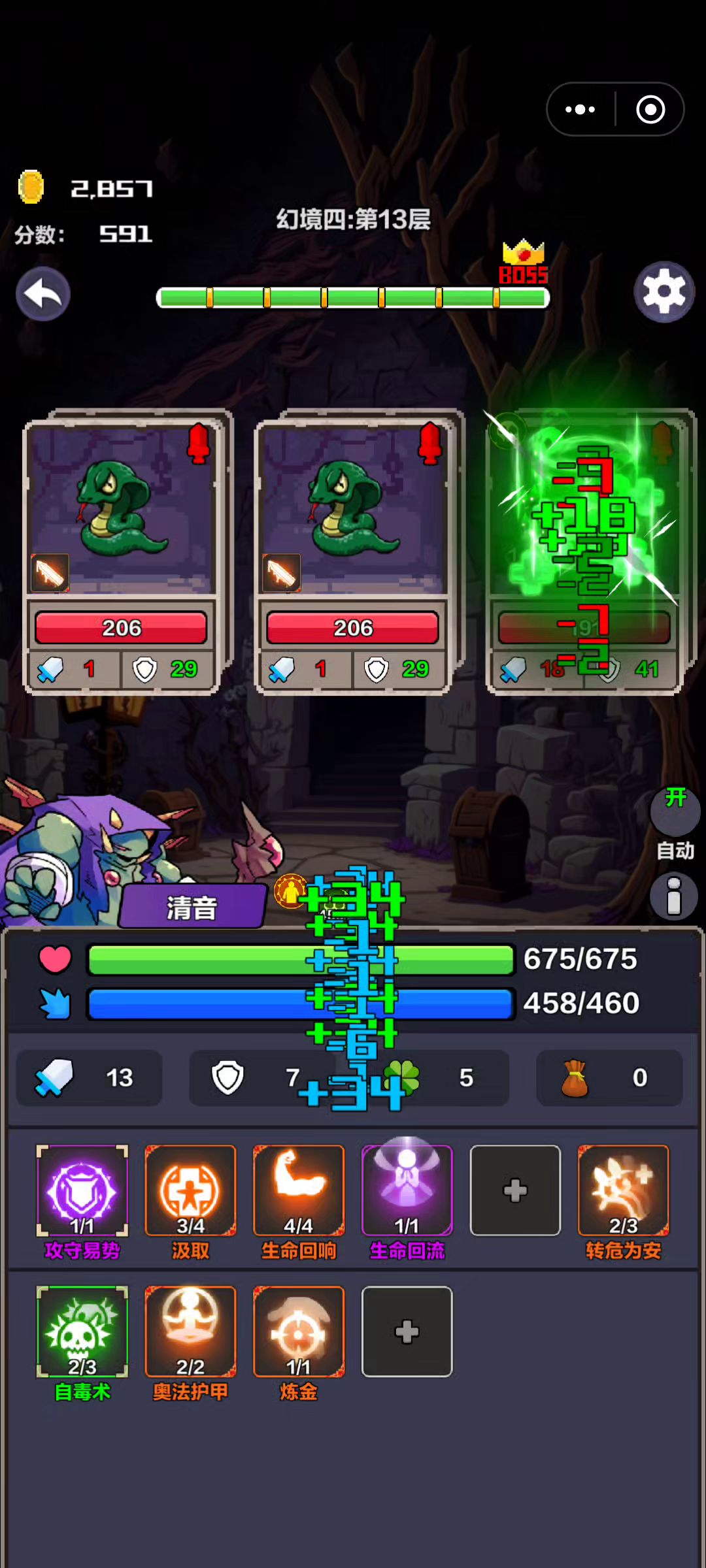Open the info button below 自动

675,896
